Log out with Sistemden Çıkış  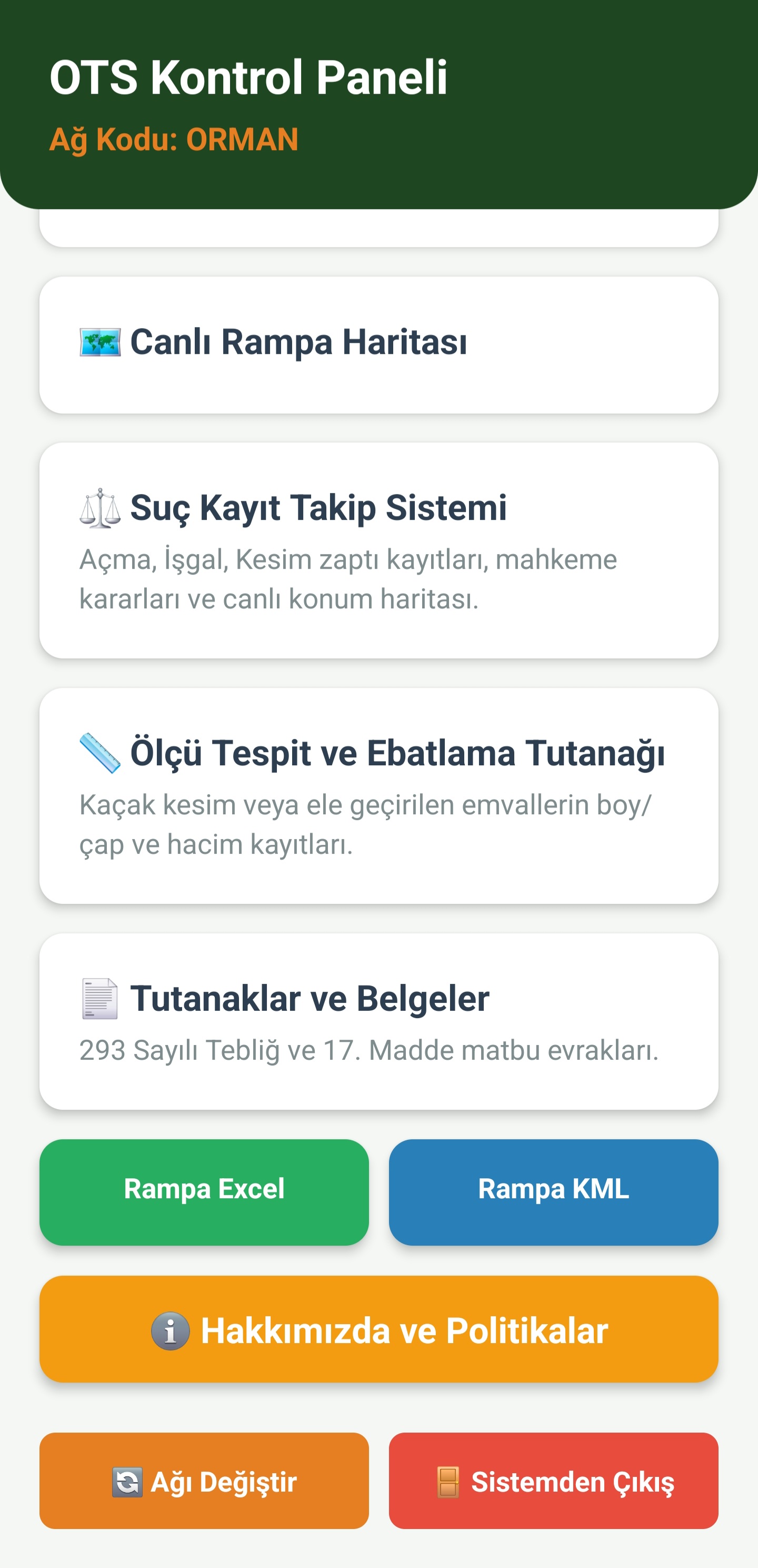point(554,1481)
